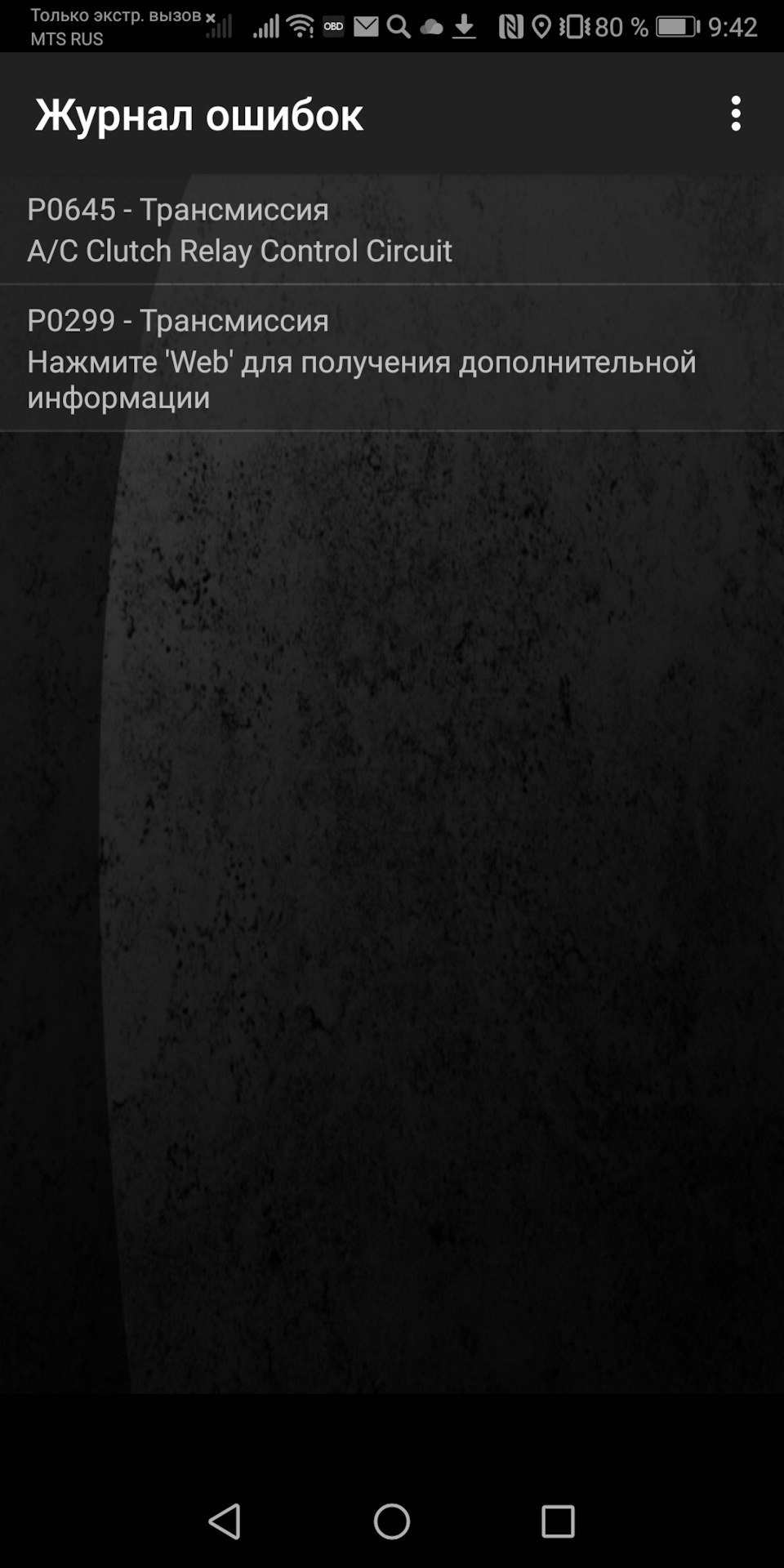Open the three-dot overflow menu
Screen dimensions: 784x1568
[x=736, y=114]
